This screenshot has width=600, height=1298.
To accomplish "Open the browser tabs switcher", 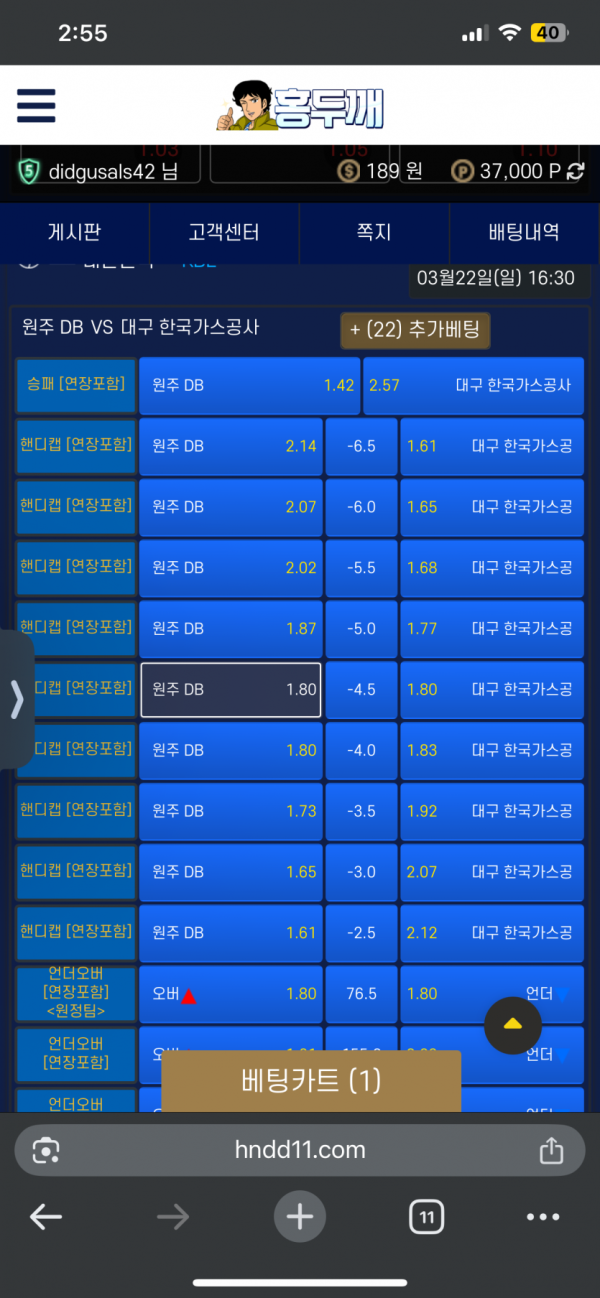I will pyautogui.click(x=427, y=1217).
